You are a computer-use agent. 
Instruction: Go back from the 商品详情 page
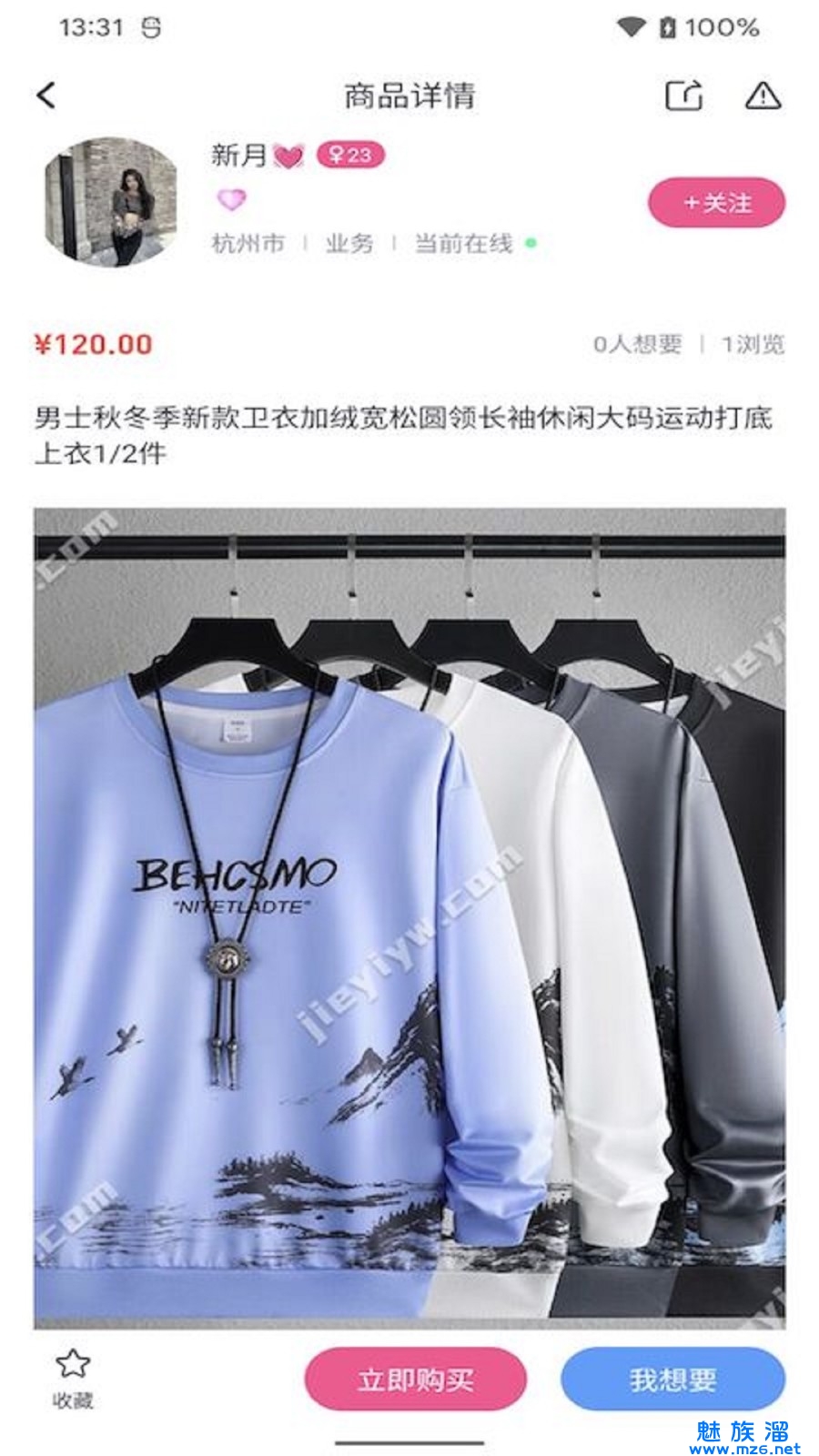click(46, 96)
